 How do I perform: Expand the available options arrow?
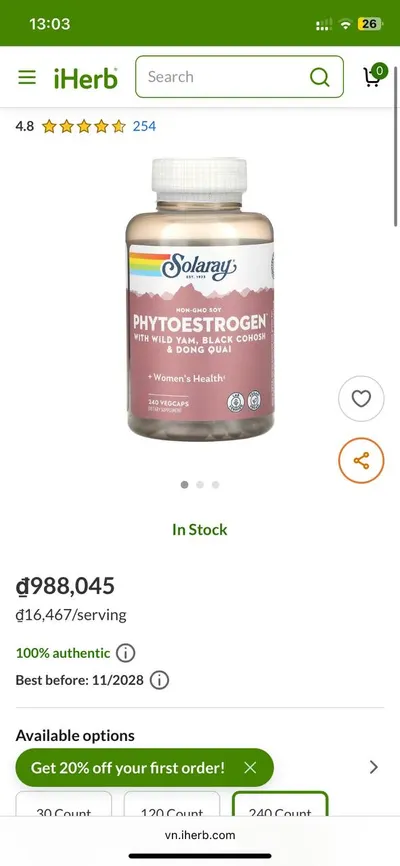click(374, 767)
